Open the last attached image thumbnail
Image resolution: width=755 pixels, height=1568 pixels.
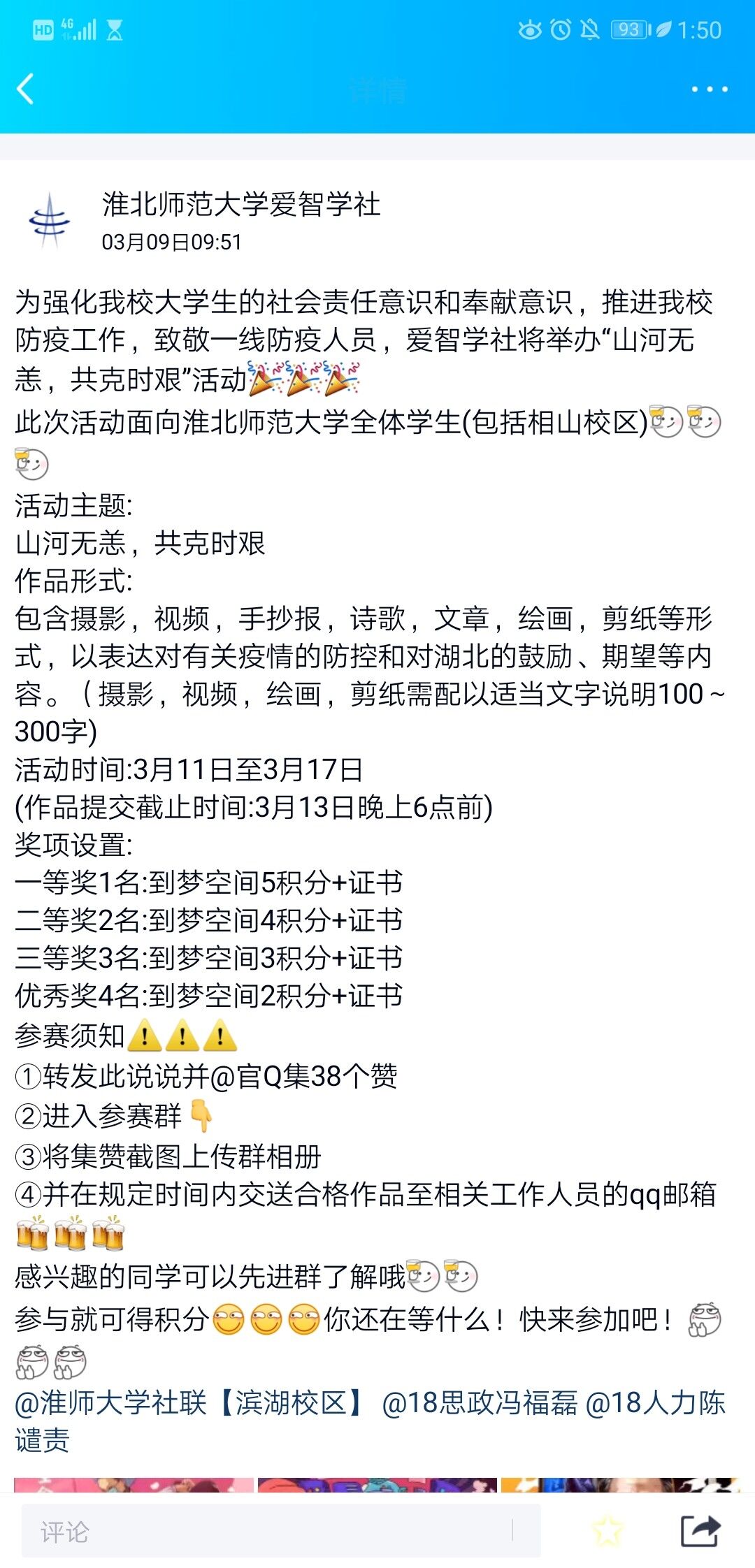[x=621, y=1485]
